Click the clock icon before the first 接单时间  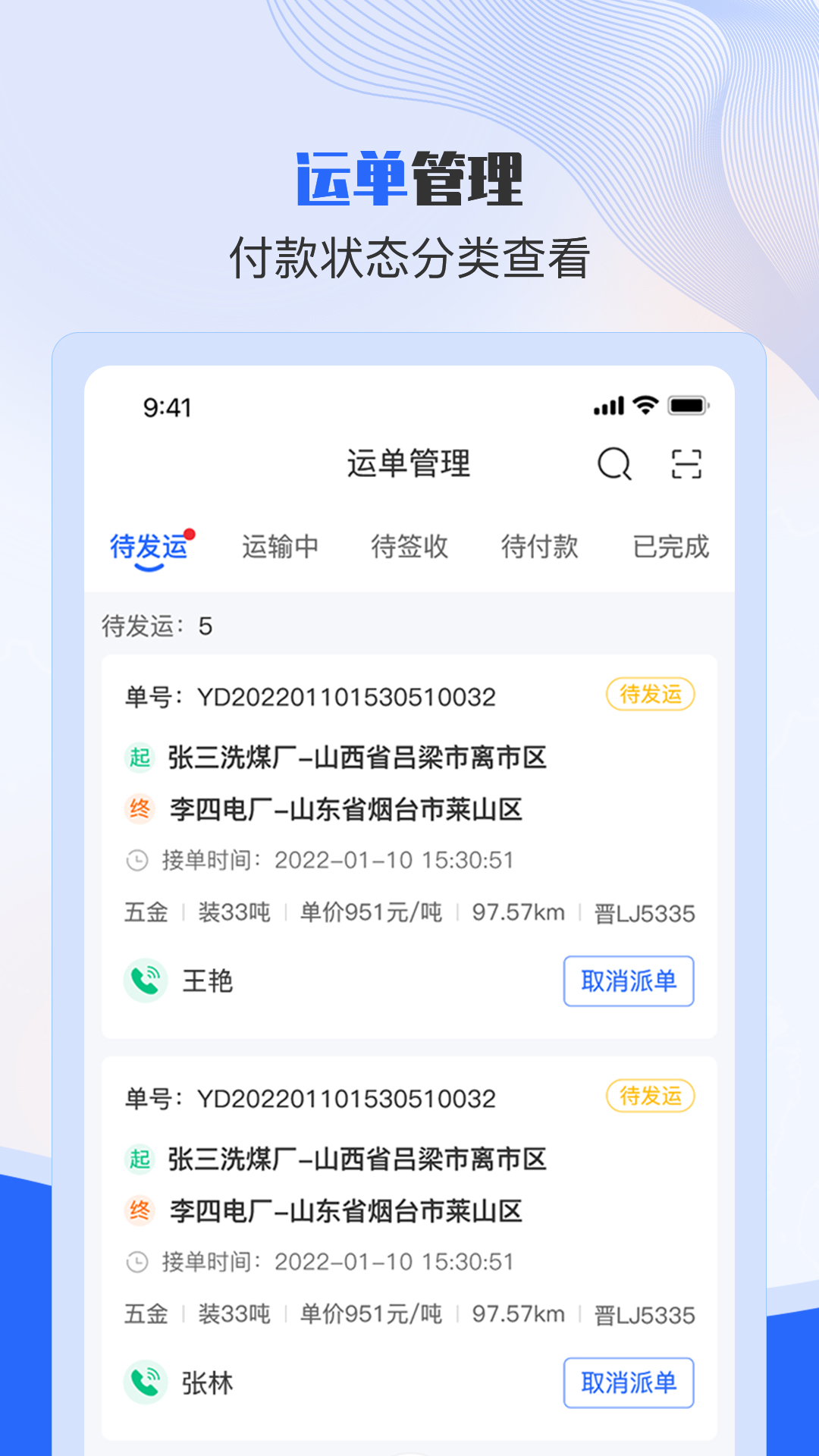coord(136,860)
